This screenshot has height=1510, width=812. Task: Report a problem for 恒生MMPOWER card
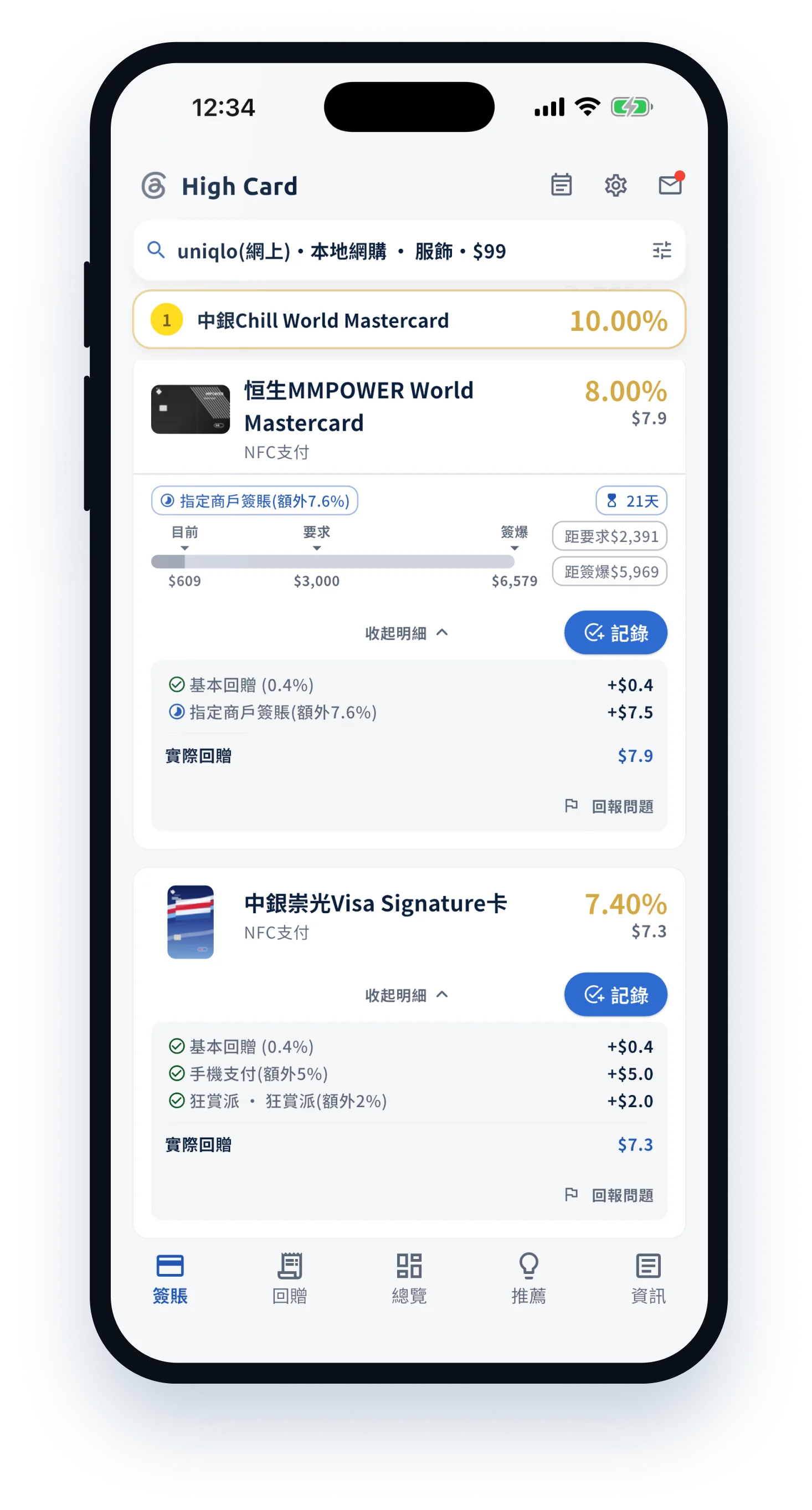(609, 807)
